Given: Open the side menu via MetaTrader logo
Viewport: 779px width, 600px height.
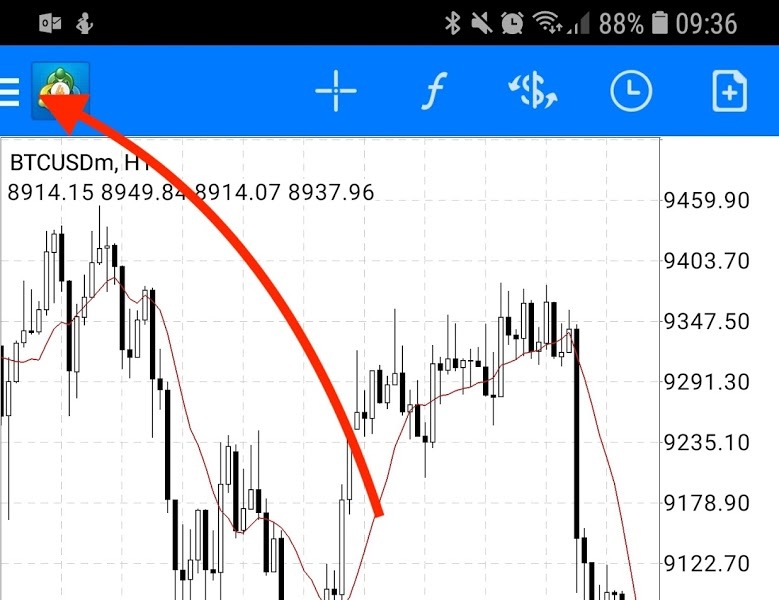Looking at the screenshot, I should click(x=60, y=92).
